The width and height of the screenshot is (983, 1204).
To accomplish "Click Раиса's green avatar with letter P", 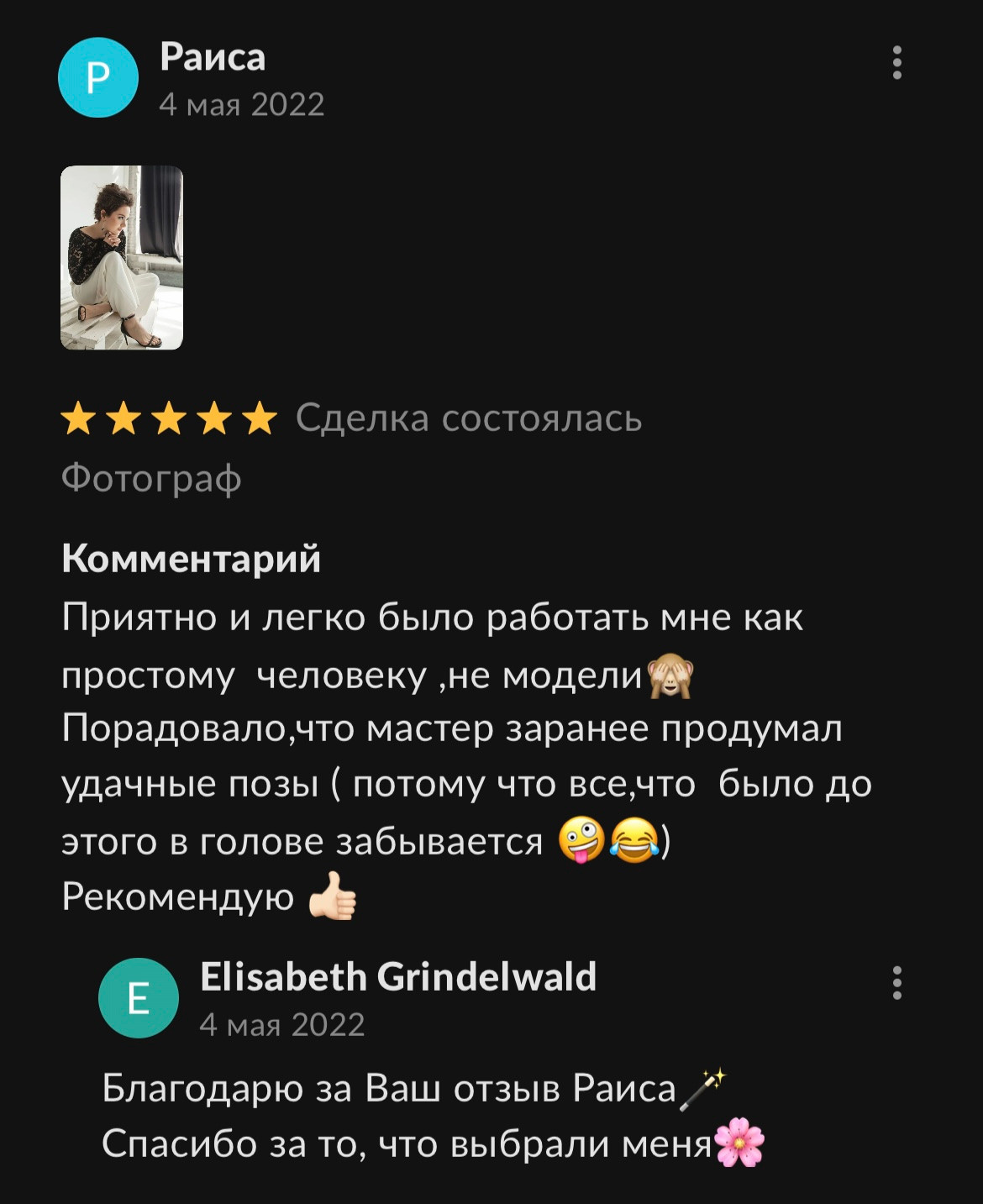I will [98, 76].
